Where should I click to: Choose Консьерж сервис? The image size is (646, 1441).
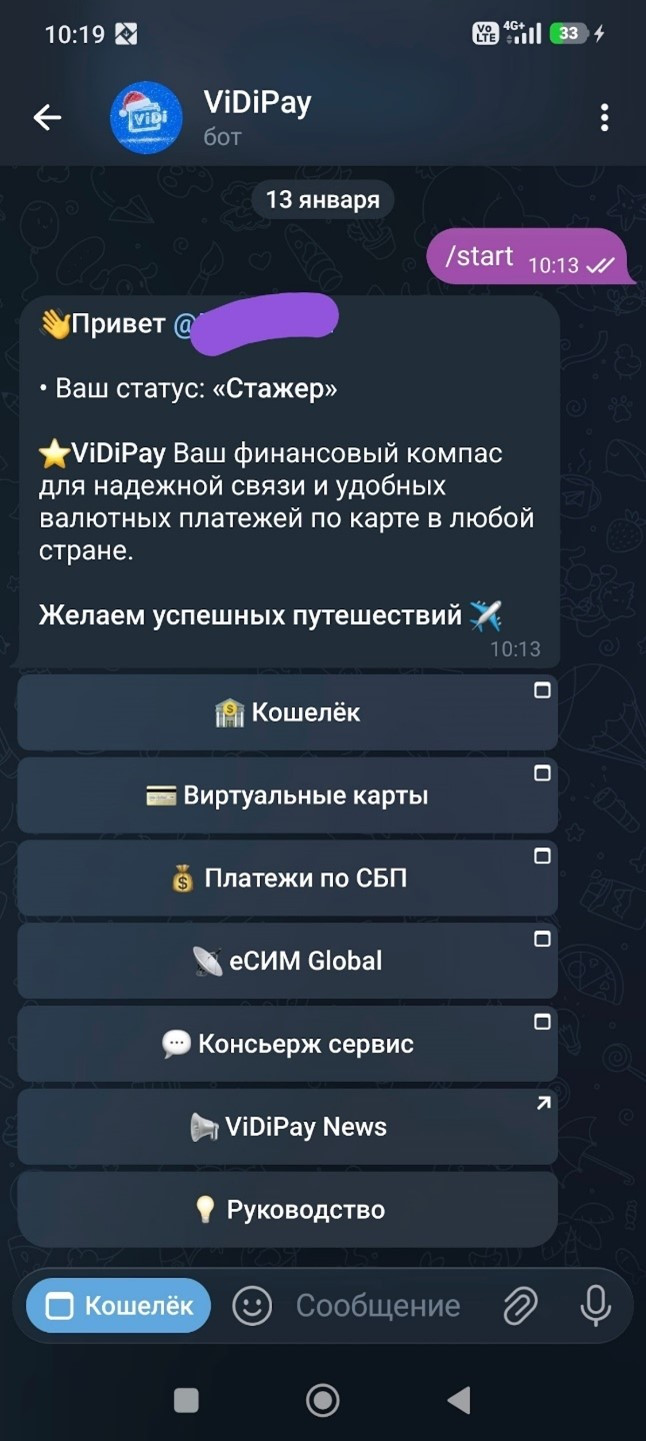tap(288, 1044)
